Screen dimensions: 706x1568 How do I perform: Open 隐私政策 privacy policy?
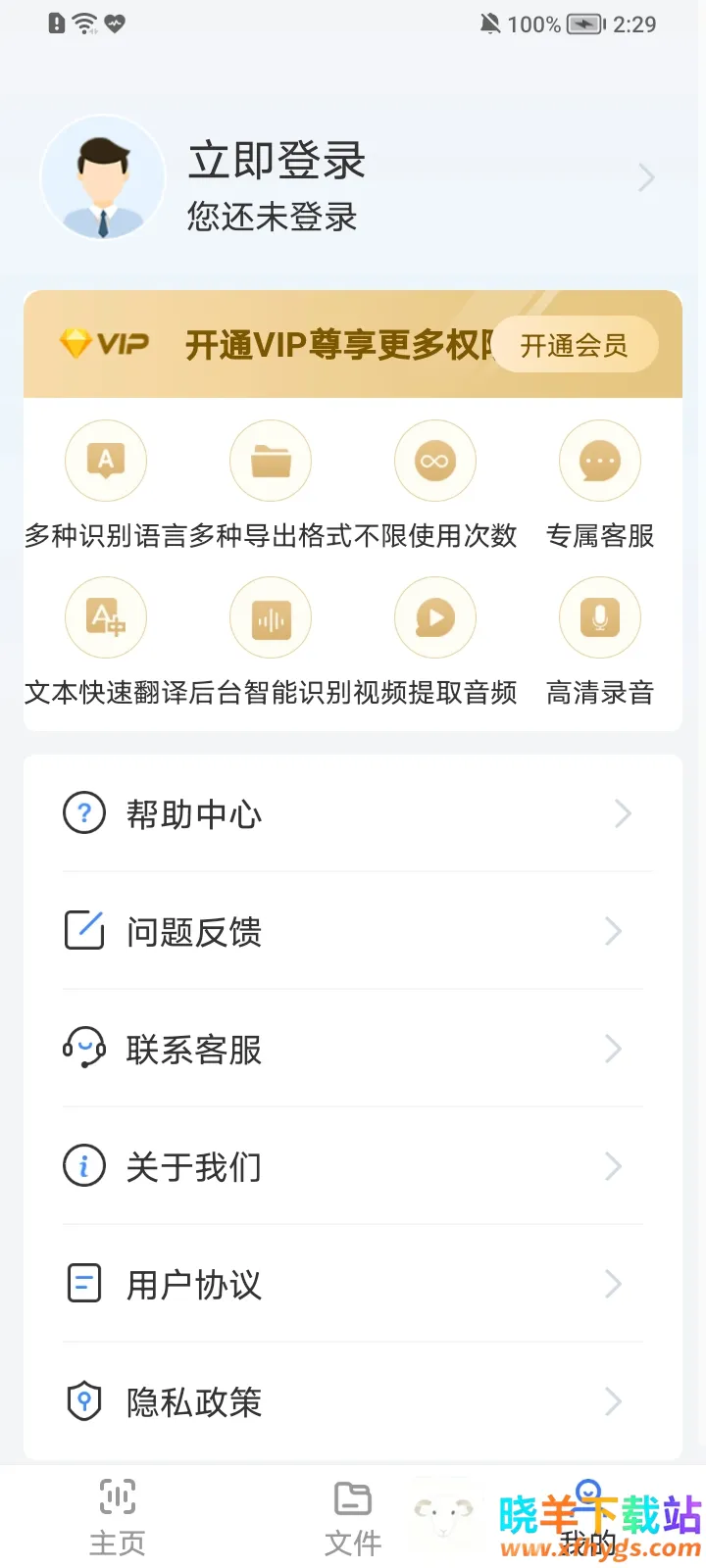pos(353,1401)
